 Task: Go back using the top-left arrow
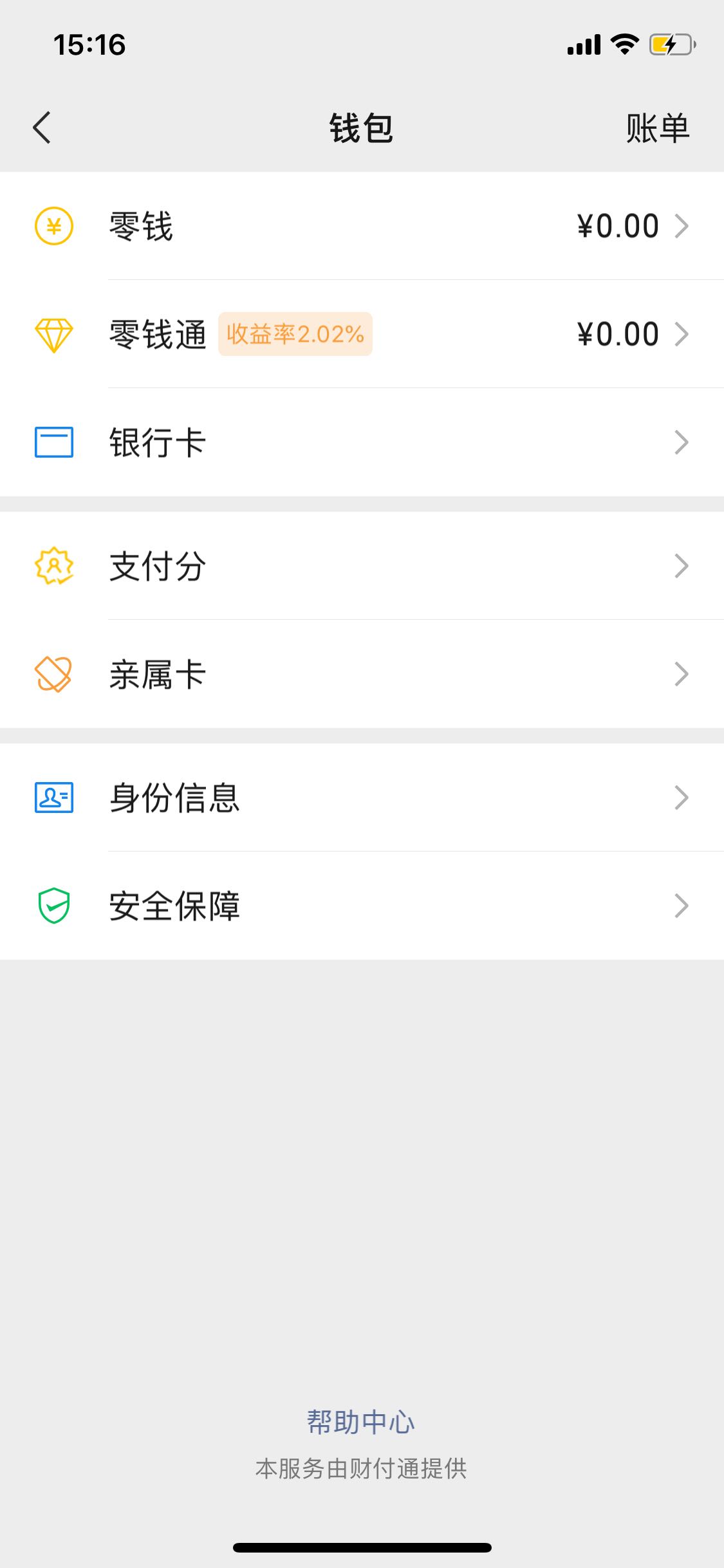click(x=42, y=127)
